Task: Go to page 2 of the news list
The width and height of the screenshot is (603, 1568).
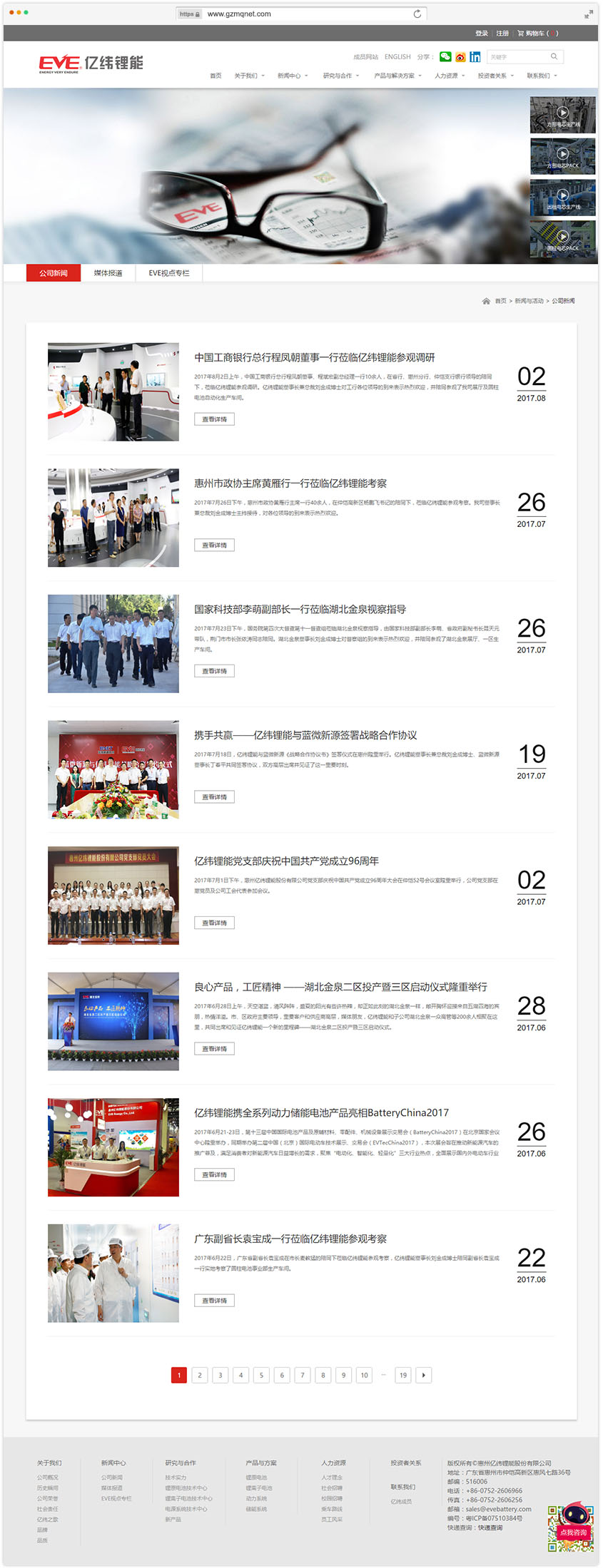Action: coord(200,1375)
